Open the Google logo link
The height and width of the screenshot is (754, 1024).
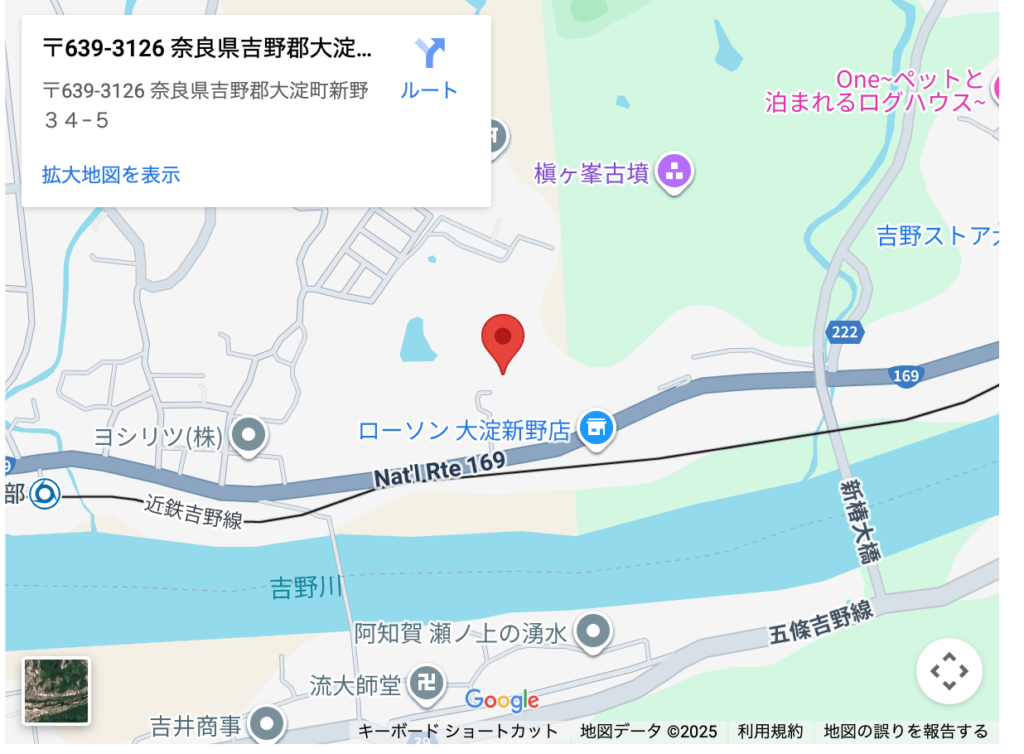502,701
